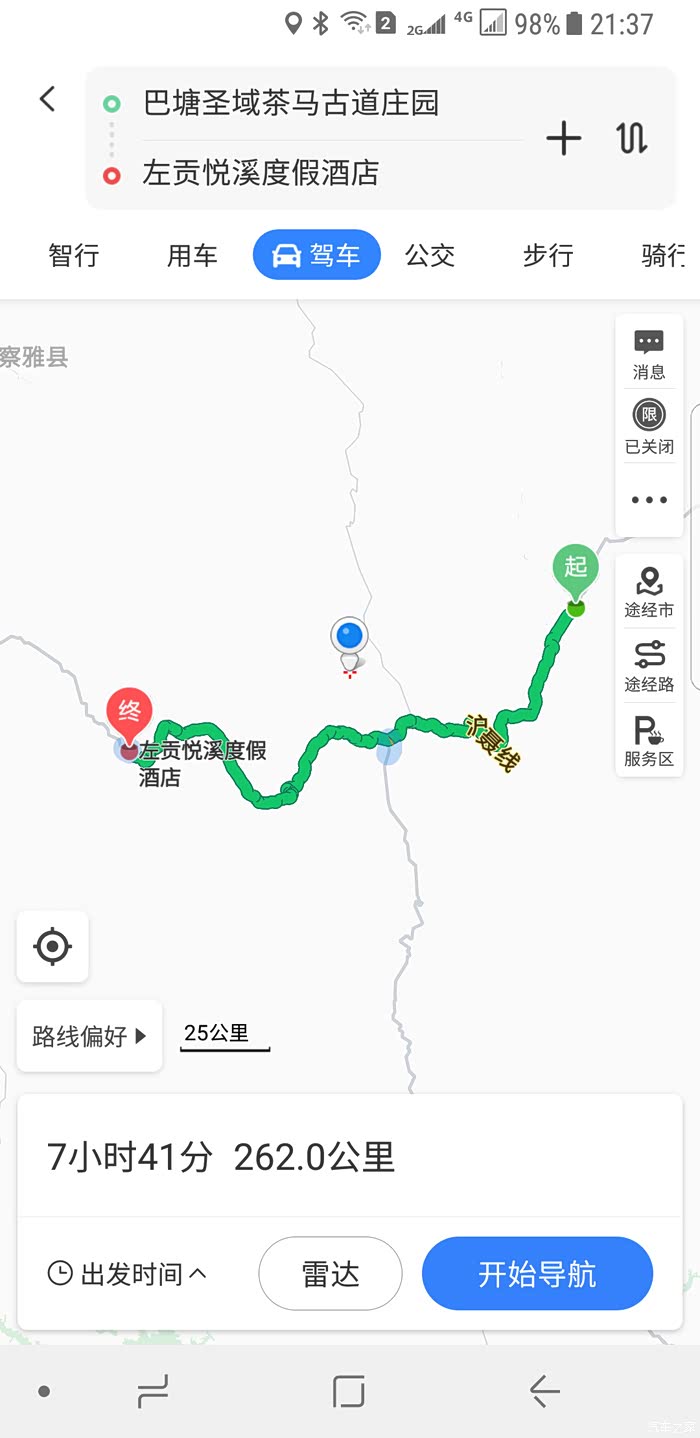The height and width of the screenshot is (1438, 700).
Task: Add a waypoint with the plus icon
Action: pos(564,139)
